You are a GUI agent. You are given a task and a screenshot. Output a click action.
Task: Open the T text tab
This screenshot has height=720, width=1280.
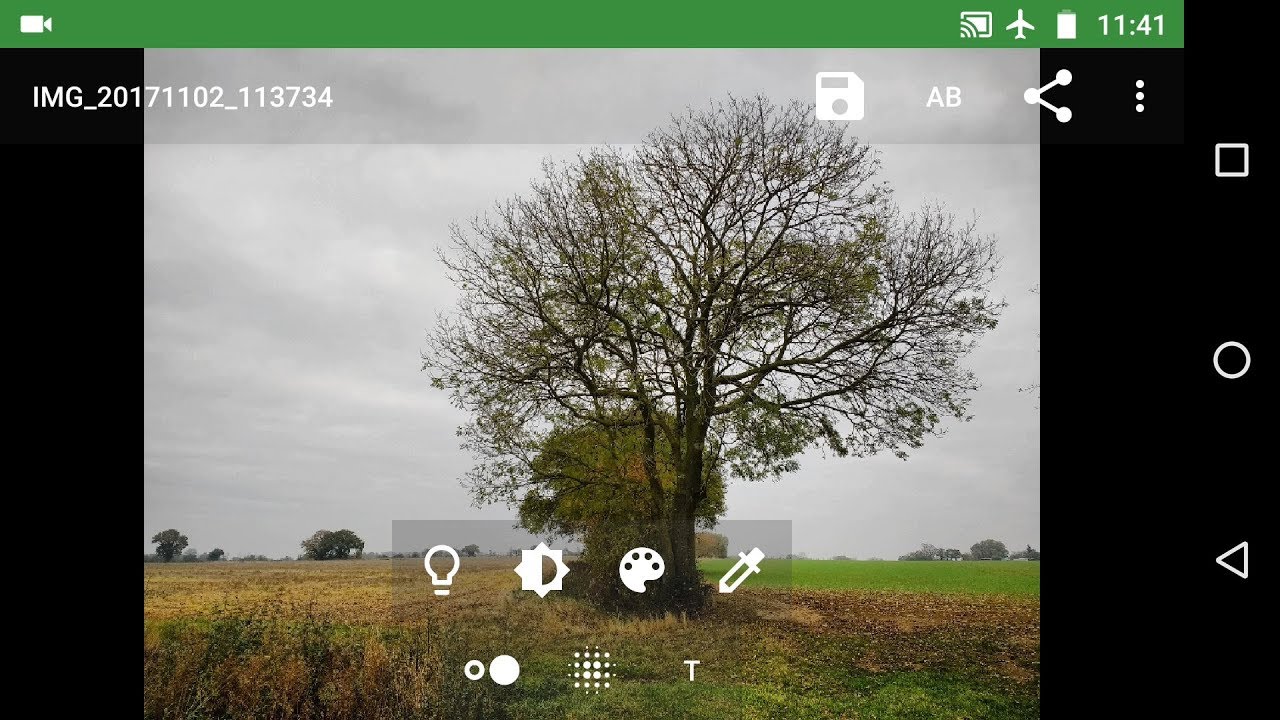691,670
